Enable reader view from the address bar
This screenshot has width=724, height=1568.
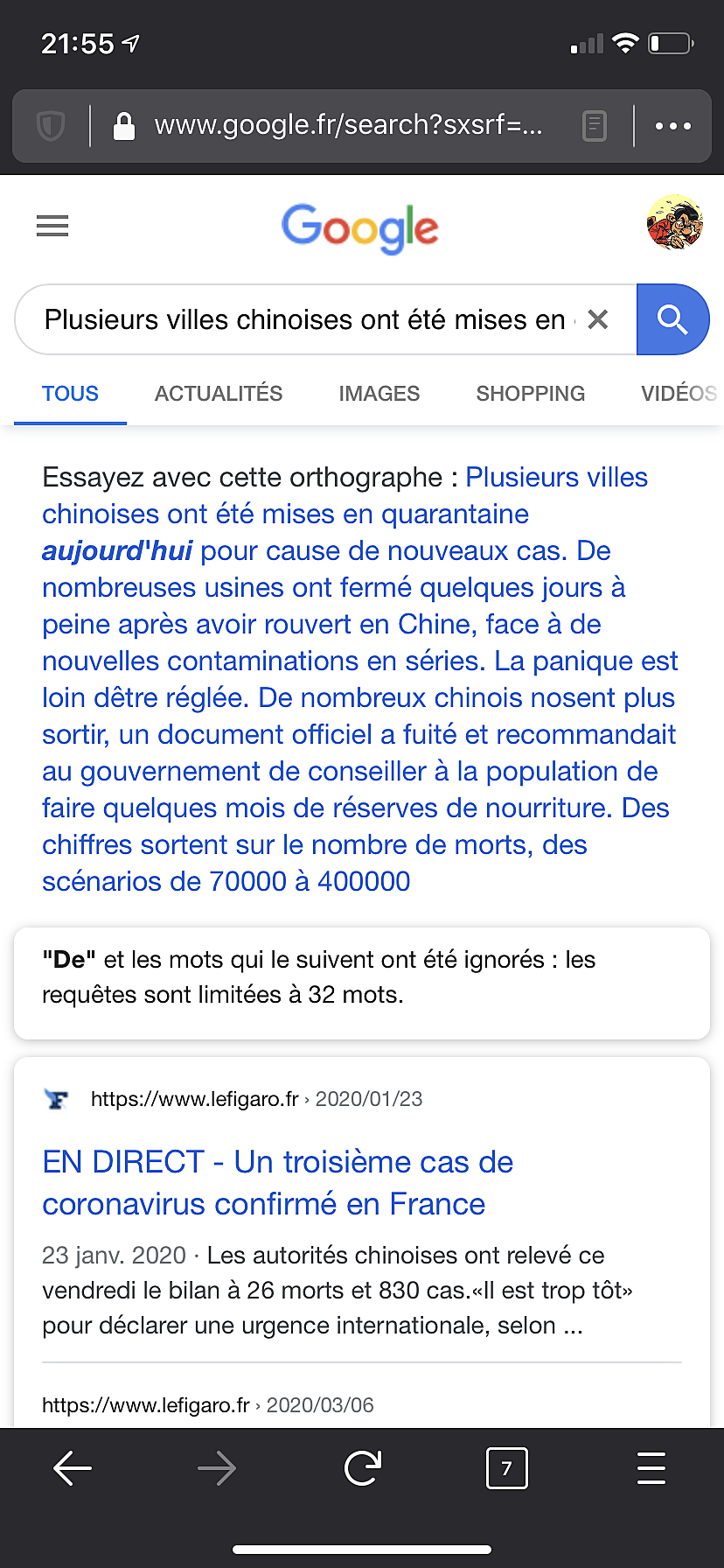tap(595, 126)
